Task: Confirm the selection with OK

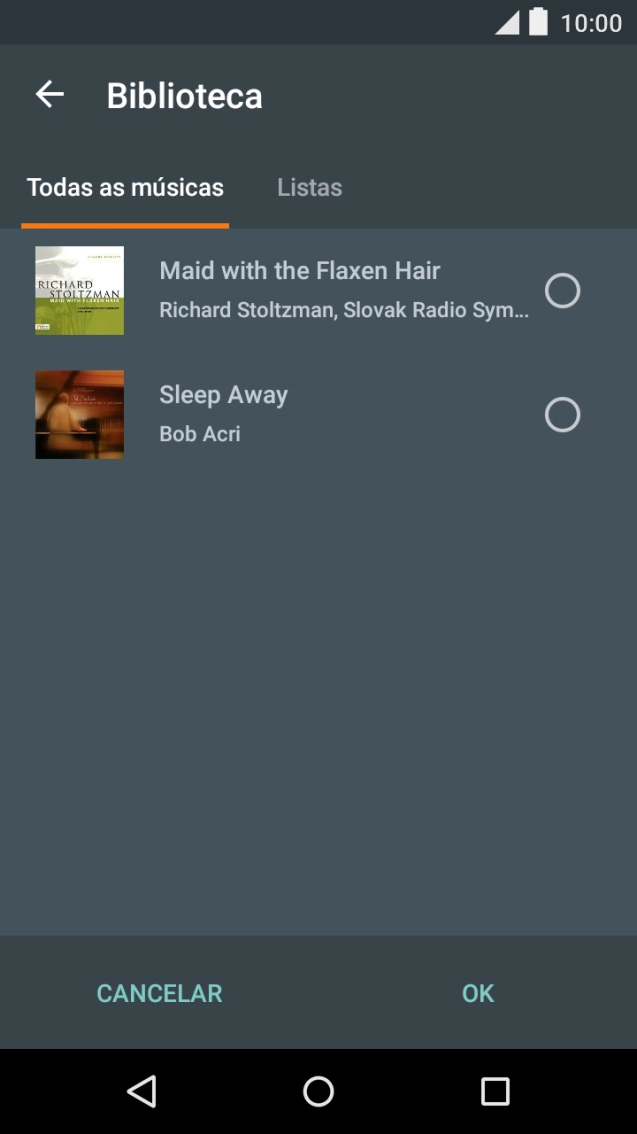Action: click(477, 993)
